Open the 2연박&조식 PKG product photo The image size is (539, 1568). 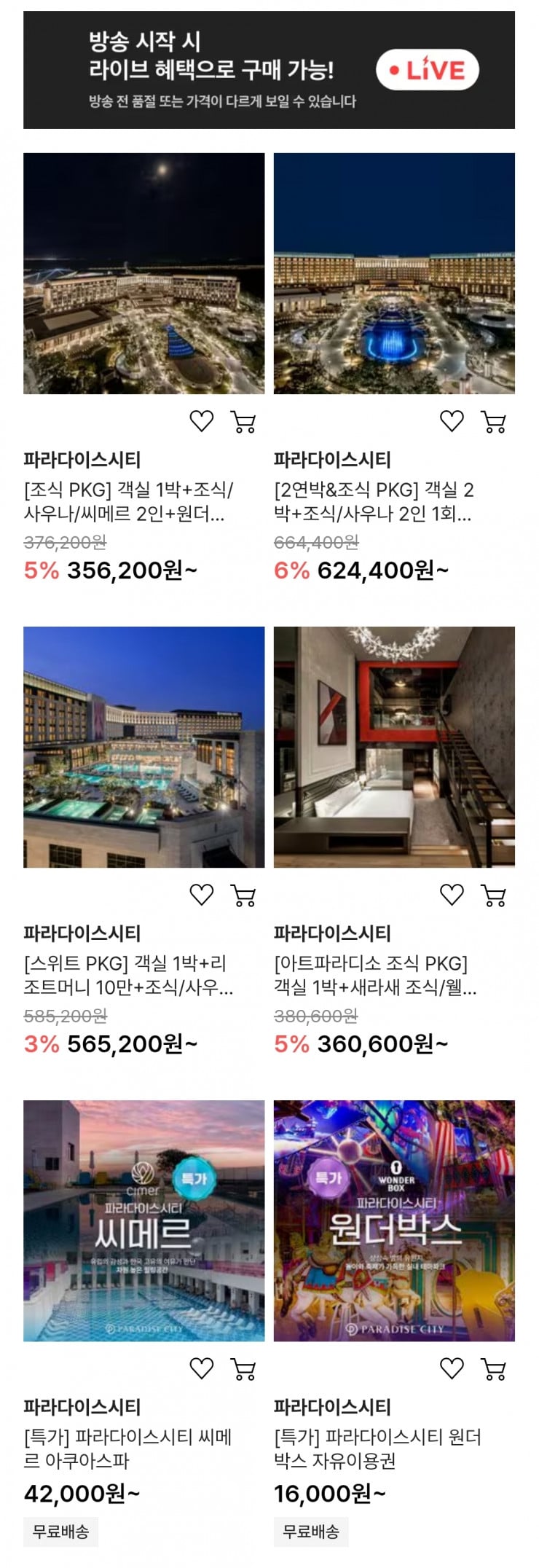click(394, 273)
